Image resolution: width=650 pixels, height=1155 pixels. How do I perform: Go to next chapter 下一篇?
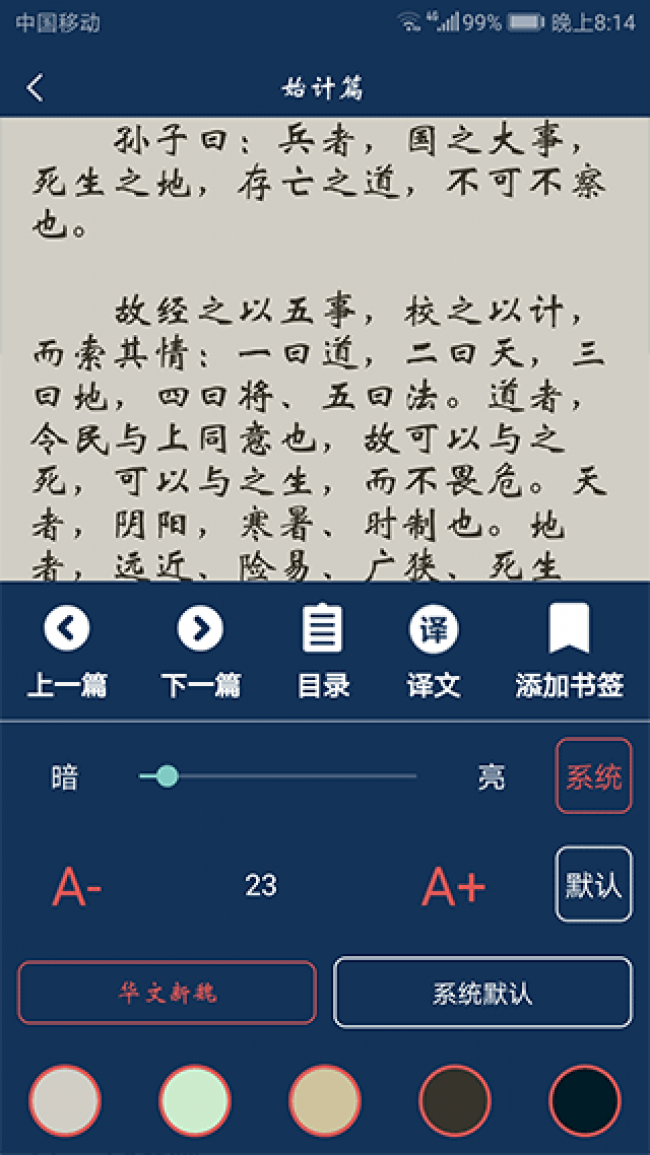coord(200,651)
